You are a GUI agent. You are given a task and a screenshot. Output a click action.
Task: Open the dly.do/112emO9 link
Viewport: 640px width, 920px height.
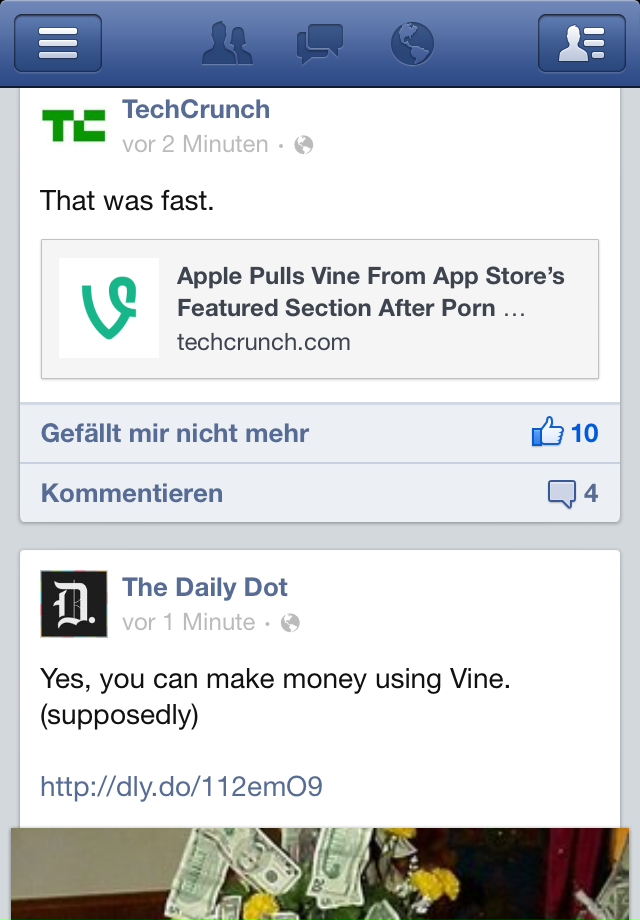tap(181, 786)
